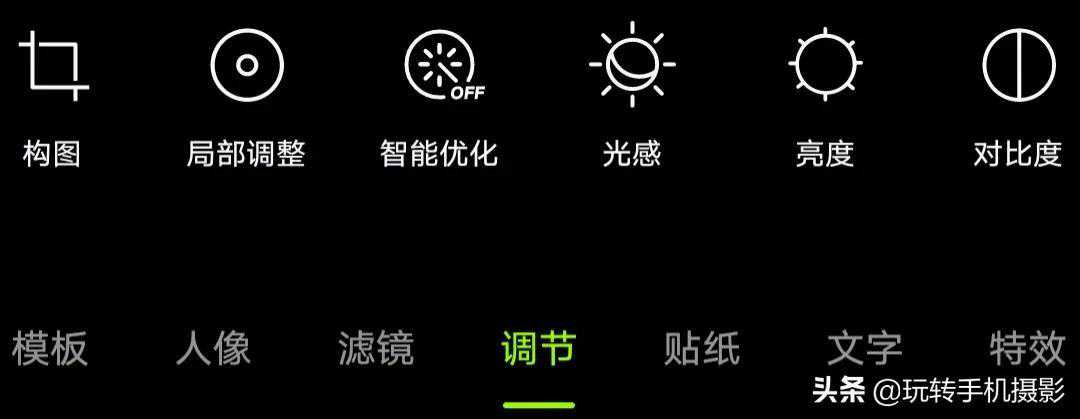
Task: Switch to the 模板 tab
Action: coord(50,350)
